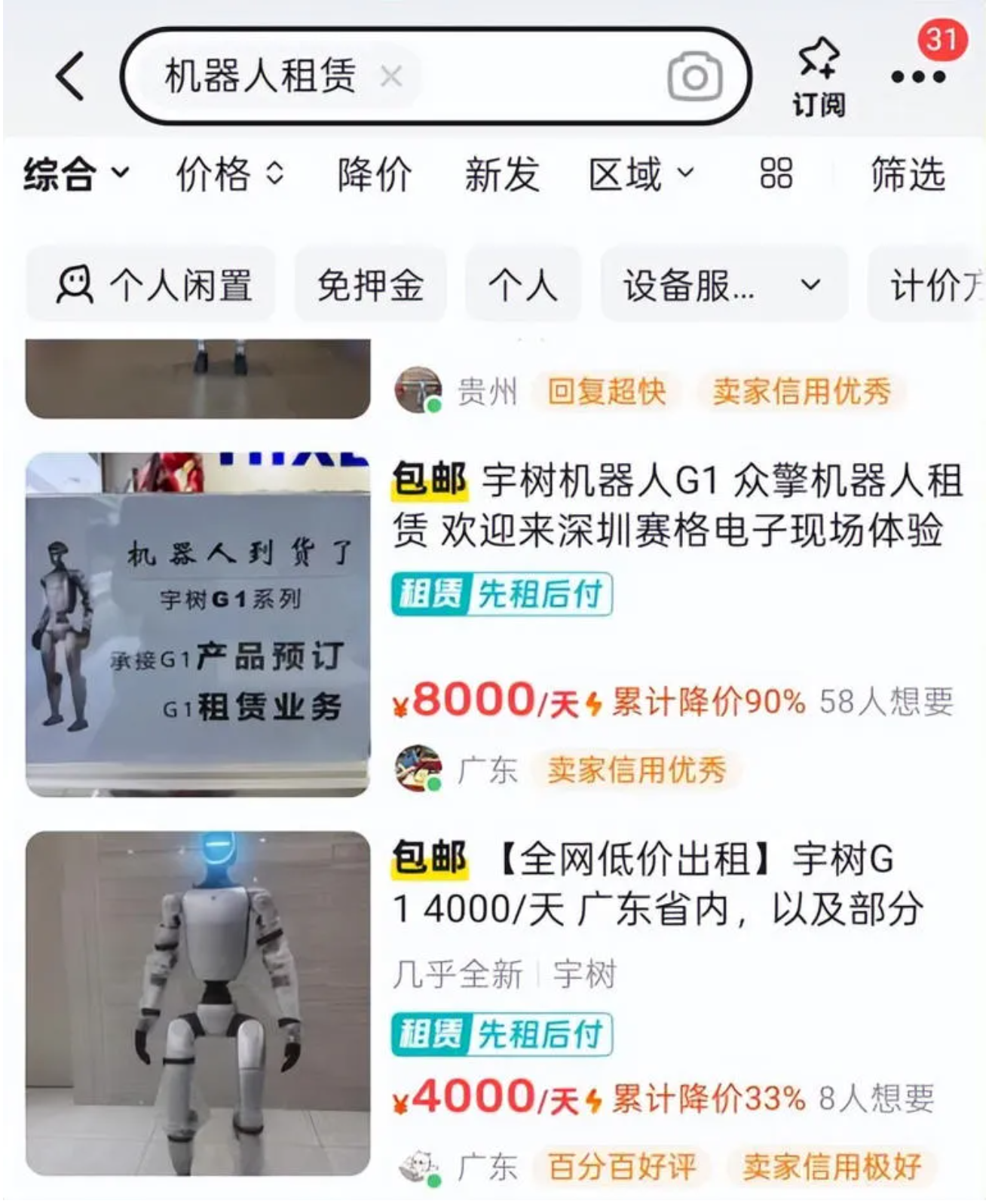The height and width of the screenshot is (1204, 992).
Task: Select the 个人 filter chip
Action: pos(522,286)
